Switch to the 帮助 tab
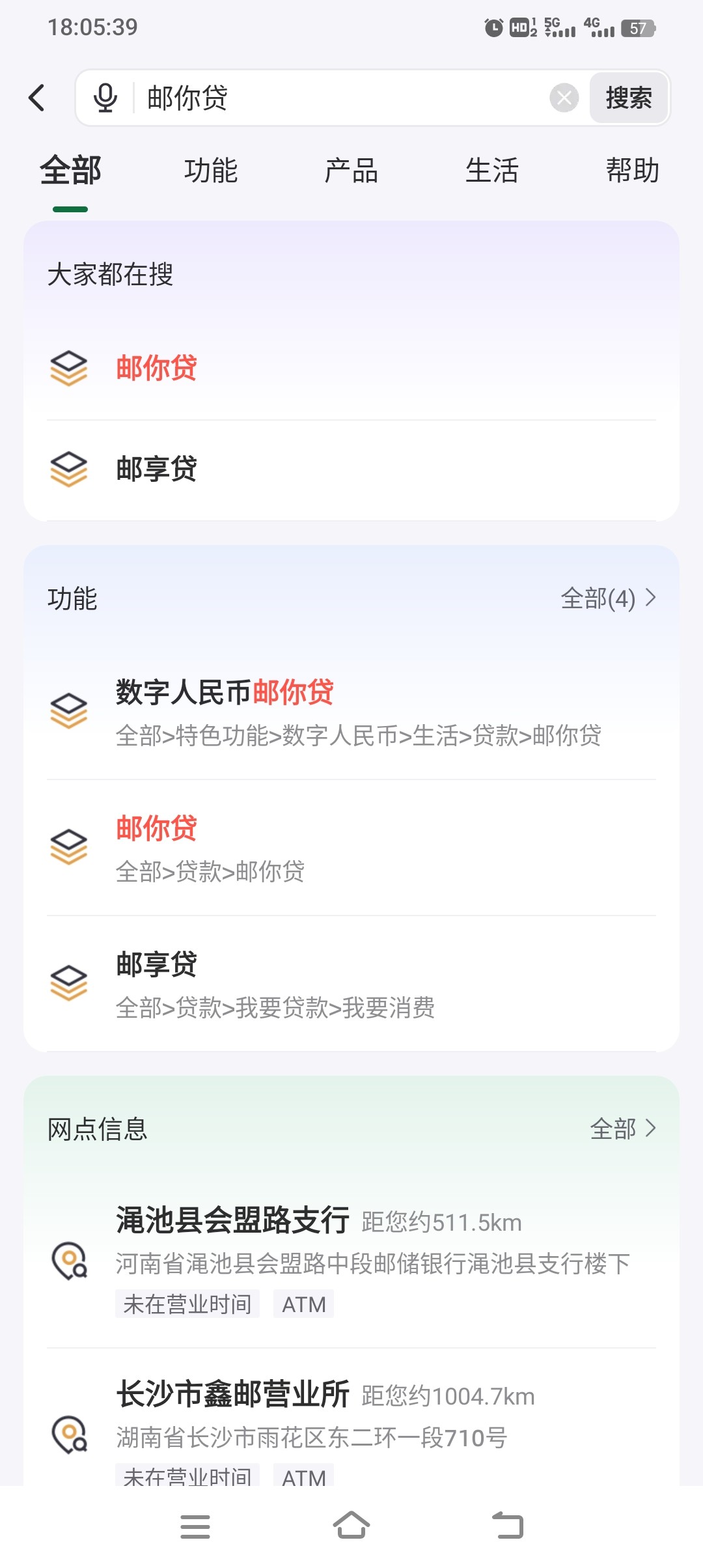The image size is (703, 1568). click(633, 171)
